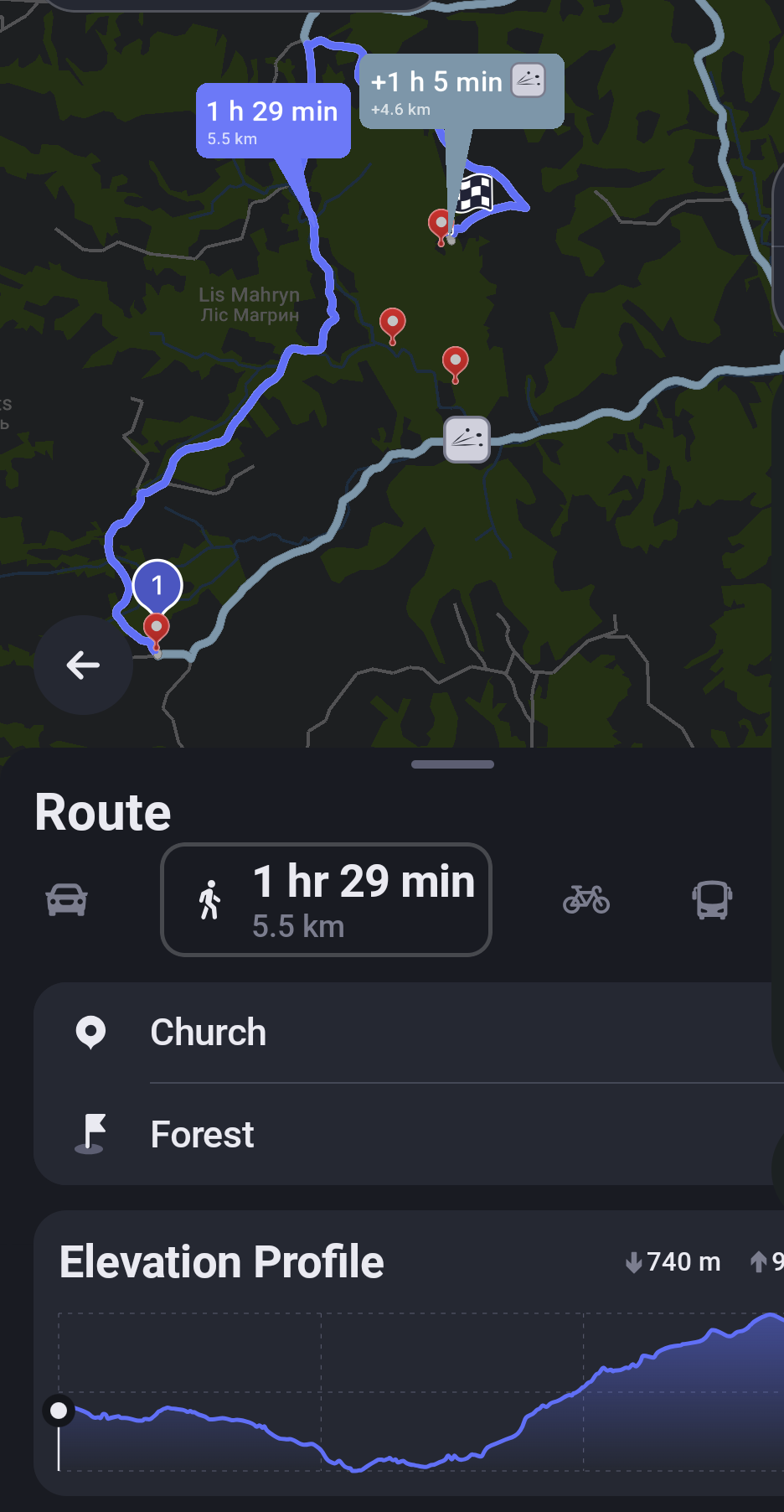The image size is (784, 1512).
Task: Tap the 1 h 29 min route label
Action: pos(273,121)
